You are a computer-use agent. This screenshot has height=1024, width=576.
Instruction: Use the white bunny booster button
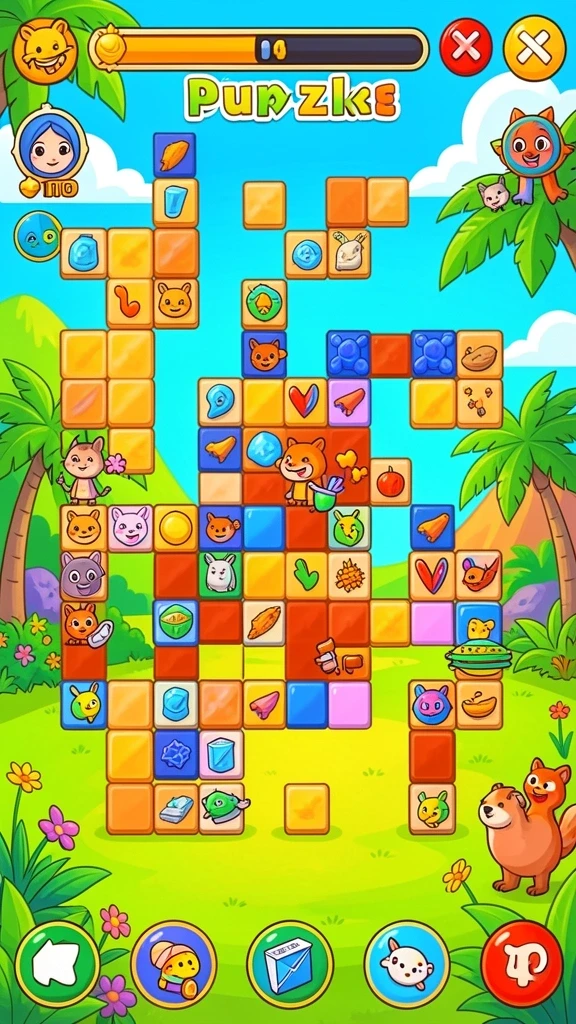coord(407,964)
